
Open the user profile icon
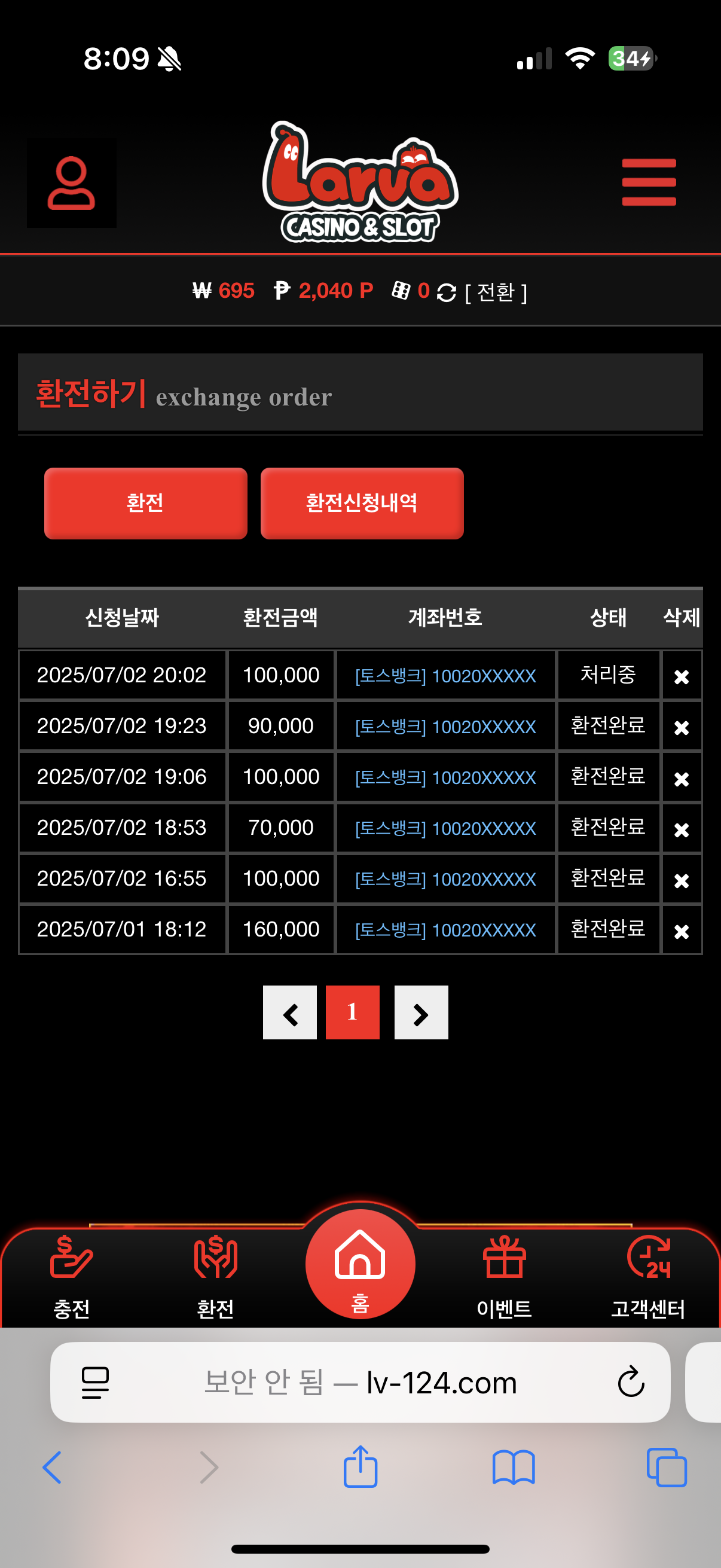click(71, 183)
